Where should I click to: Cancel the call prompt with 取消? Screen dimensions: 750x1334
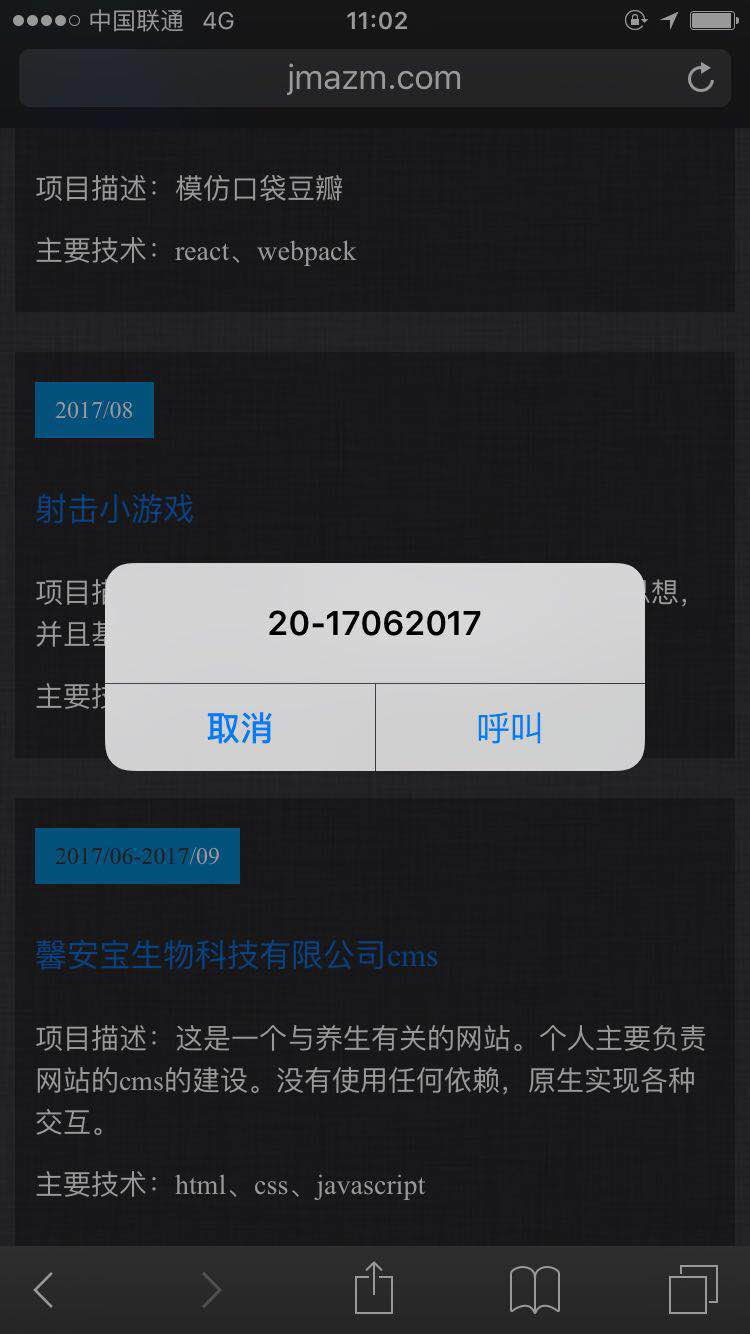[239, 728]
